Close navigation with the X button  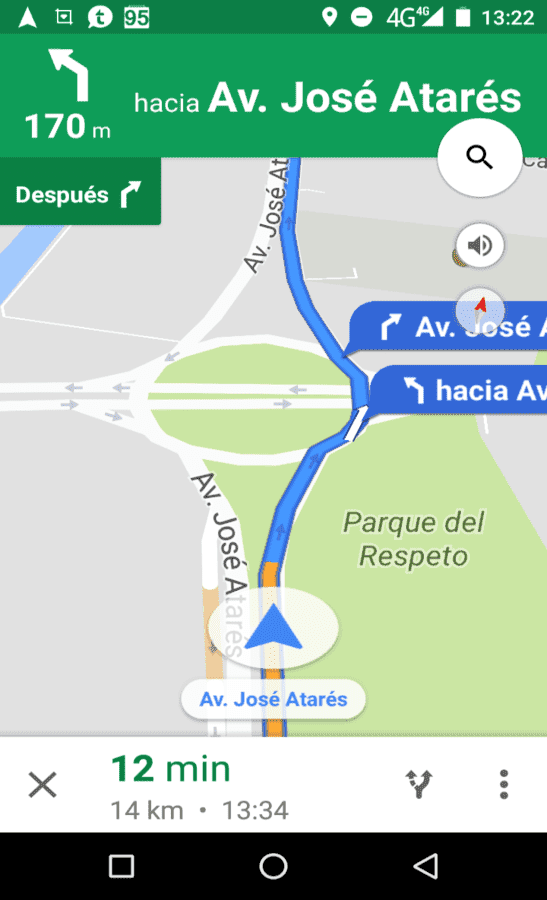(42, 785)
